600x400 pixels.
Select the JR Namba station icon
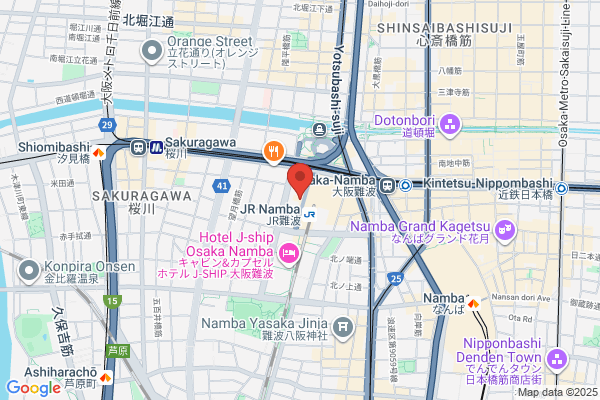(x=309, y=214)
